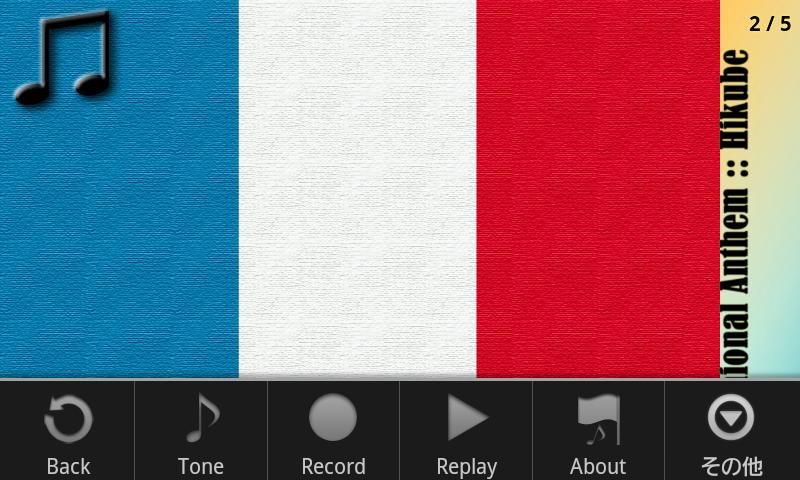This screenshot has height=480, width=800.
Task: Select Replay to play the recording
Action: (466, 431)
